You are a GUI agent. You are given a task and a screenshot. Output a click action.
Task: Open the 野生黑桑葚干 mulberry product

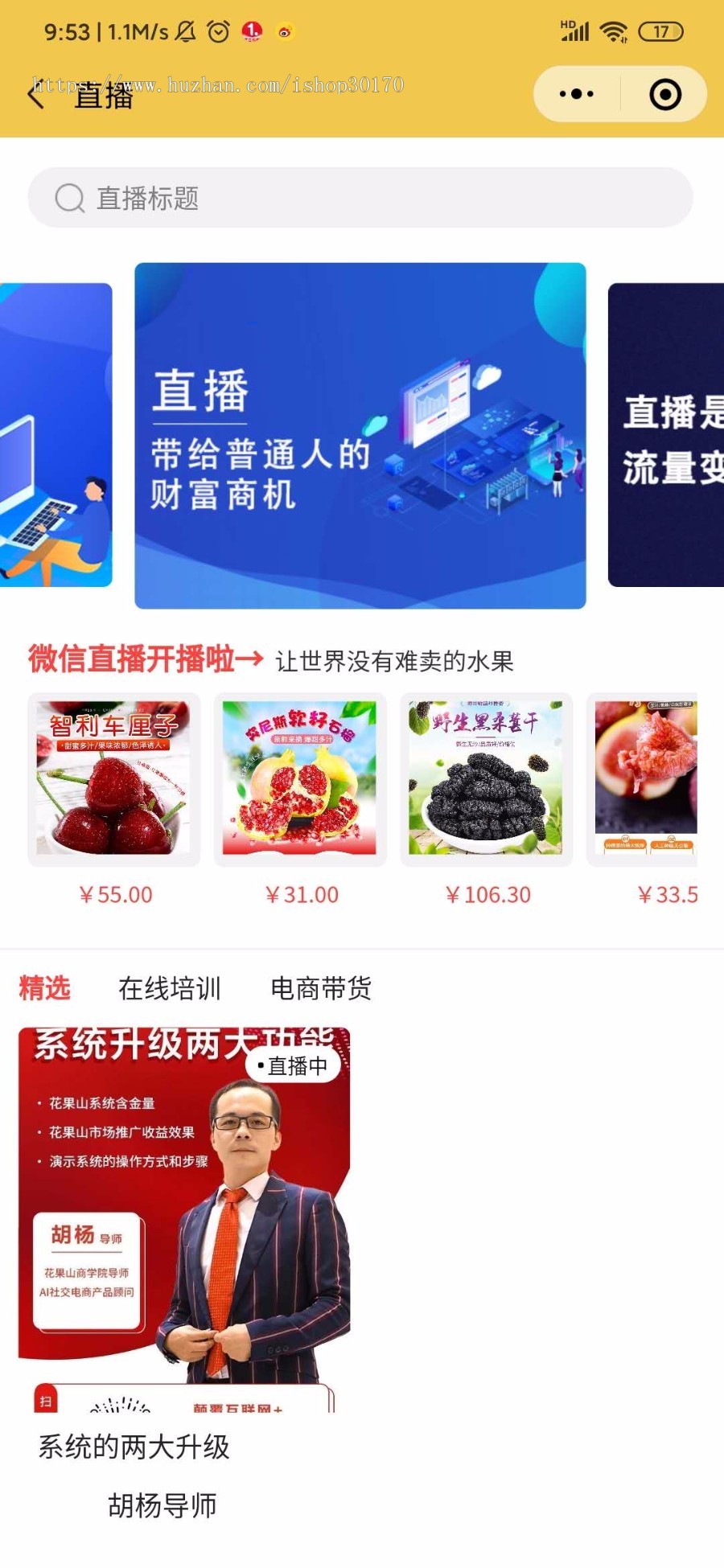[487, 780]
